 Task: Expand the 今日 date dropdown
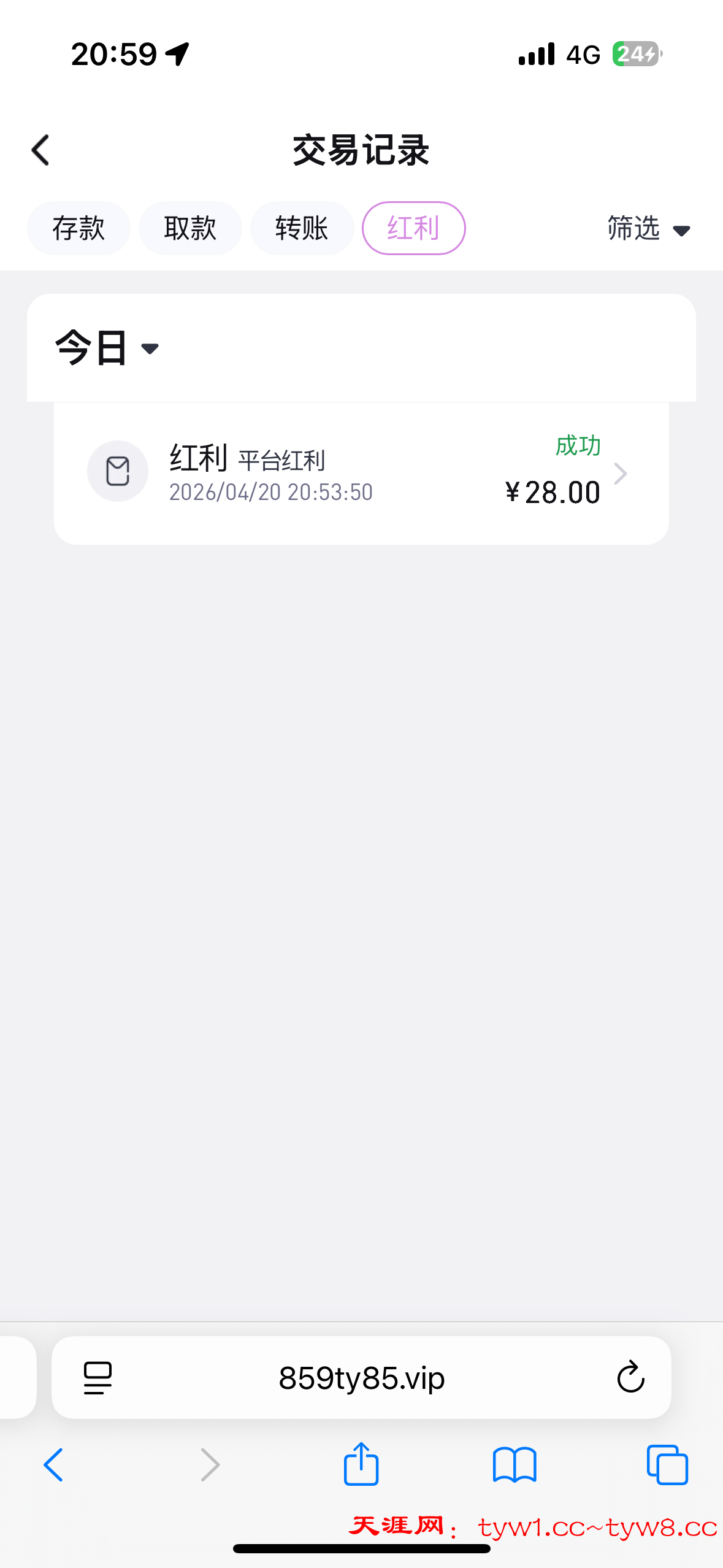click(x=107, y=348)
